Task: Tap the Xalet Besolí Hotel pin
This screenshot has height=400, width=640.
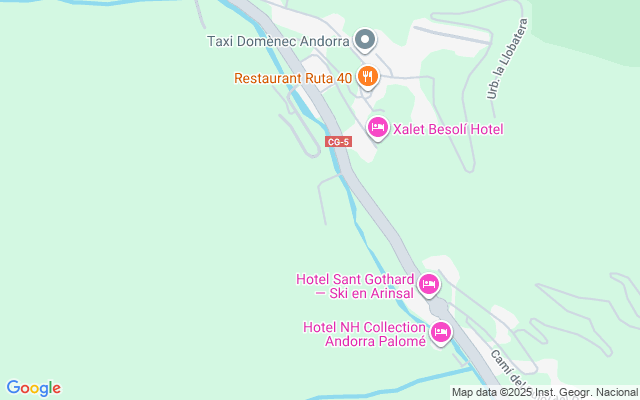Action: coord(378,127)
